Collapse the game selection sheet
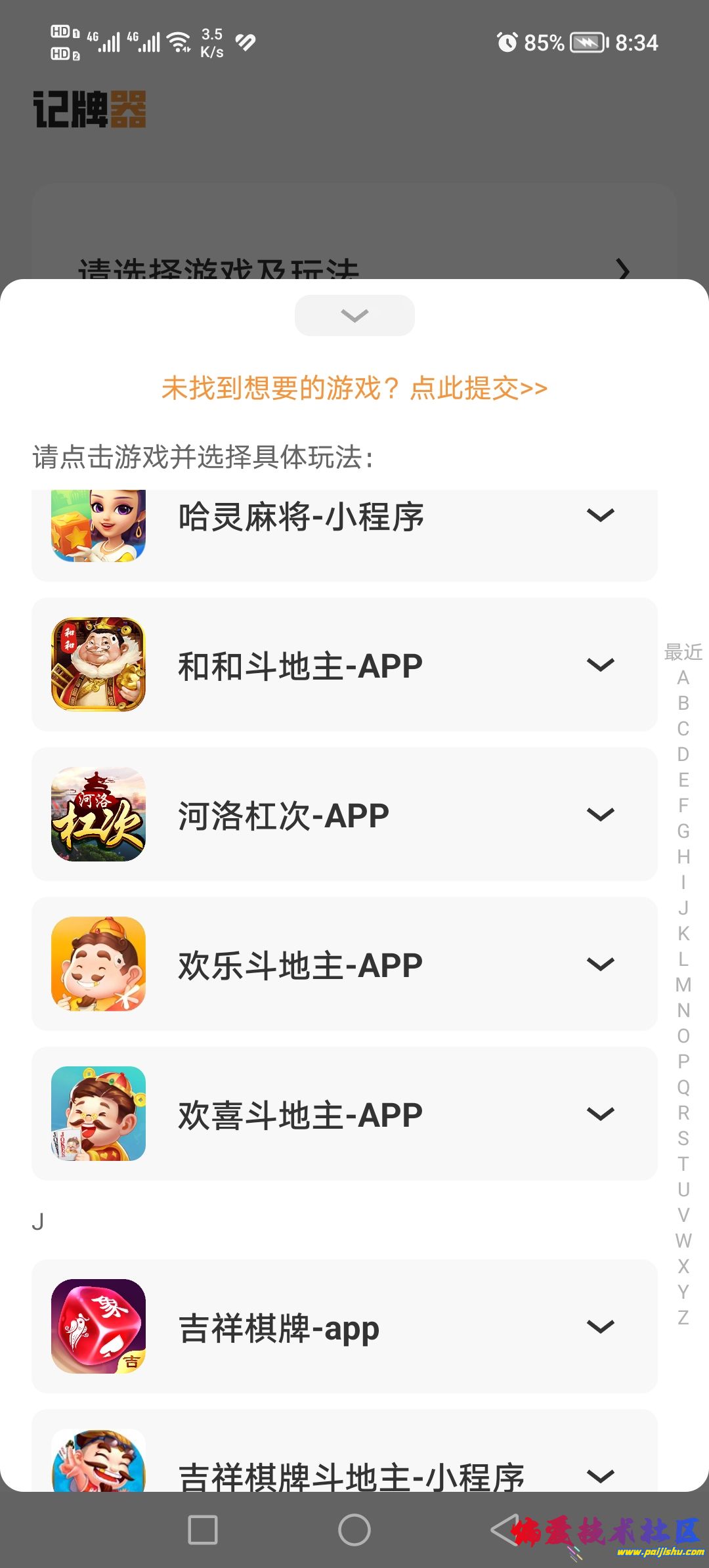The height and width of the screenshot is (1568, 709). 354,316
